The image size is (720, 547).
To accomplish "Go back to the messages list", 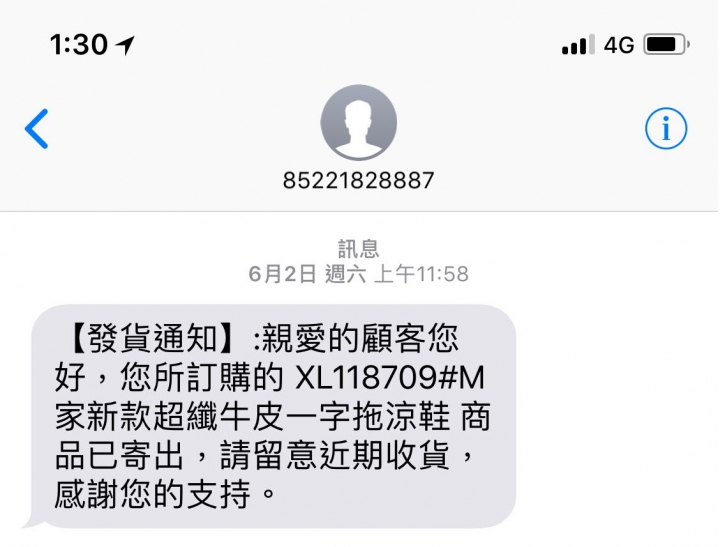I will (37, 129).
